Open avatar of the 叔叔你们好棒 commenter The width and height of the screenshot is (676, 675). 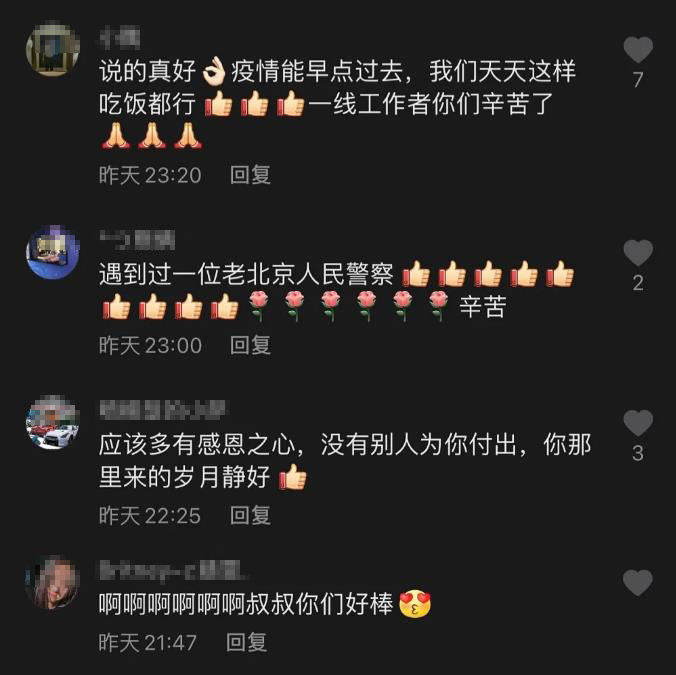point(52,583)
